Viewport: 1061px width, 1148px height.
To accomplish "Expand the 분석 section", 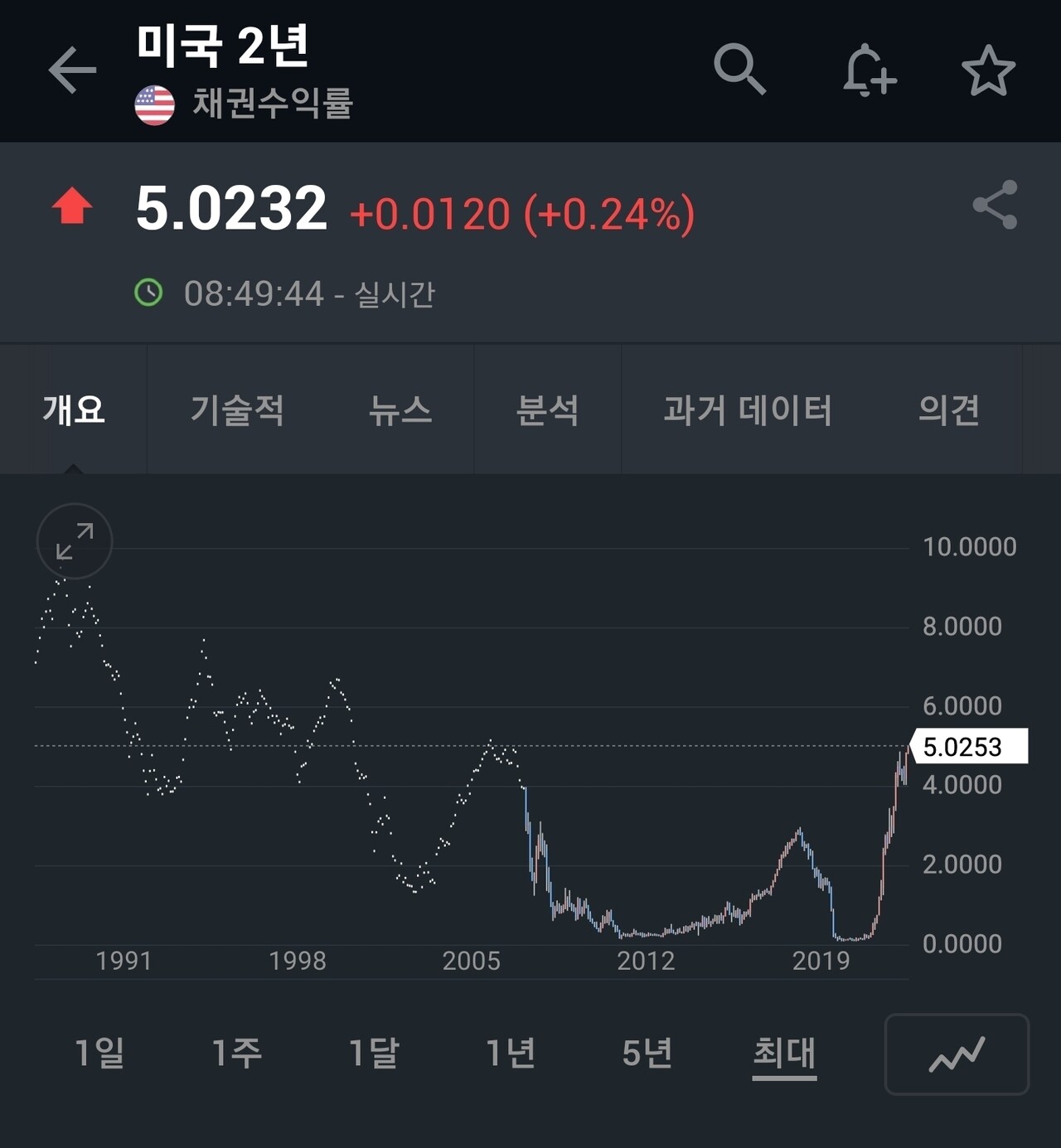I will click(547, 410).
